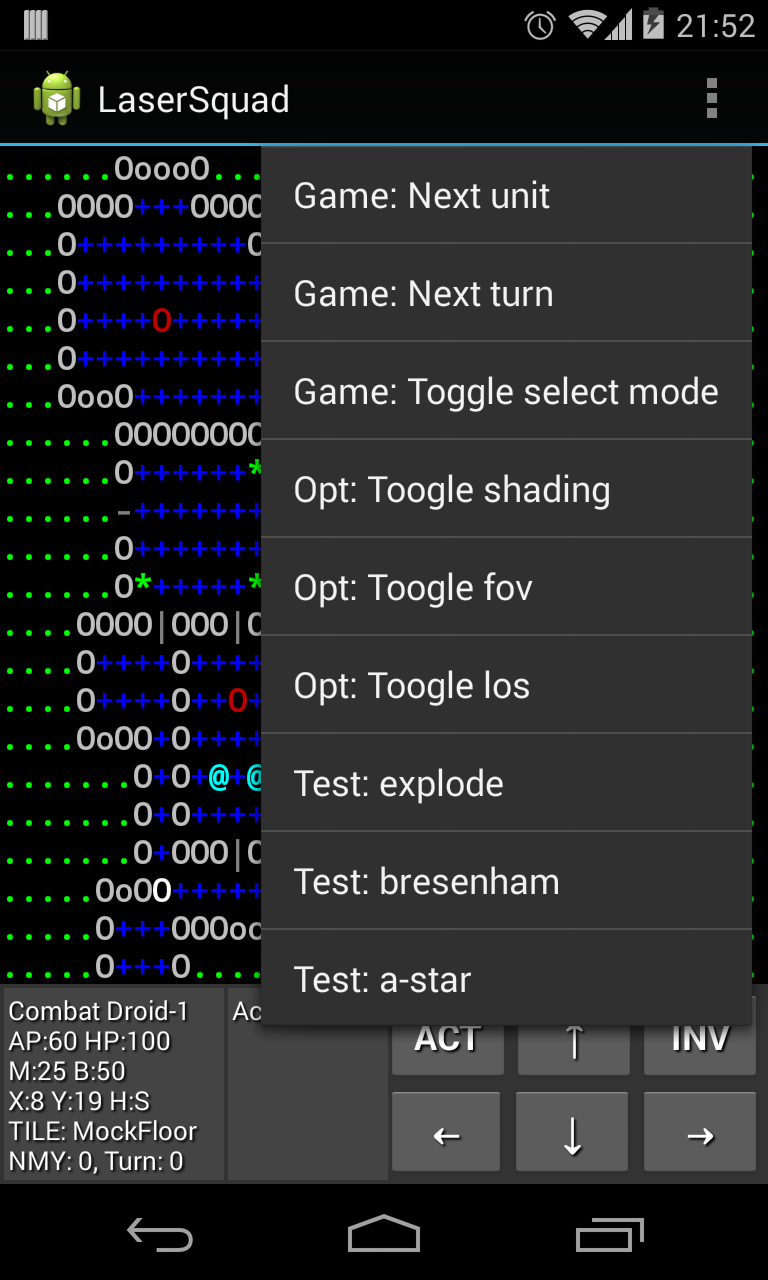Tap the overflow menu icon
The height and width of the screenshot is (1280, 768).
click(x=711, y=99)
